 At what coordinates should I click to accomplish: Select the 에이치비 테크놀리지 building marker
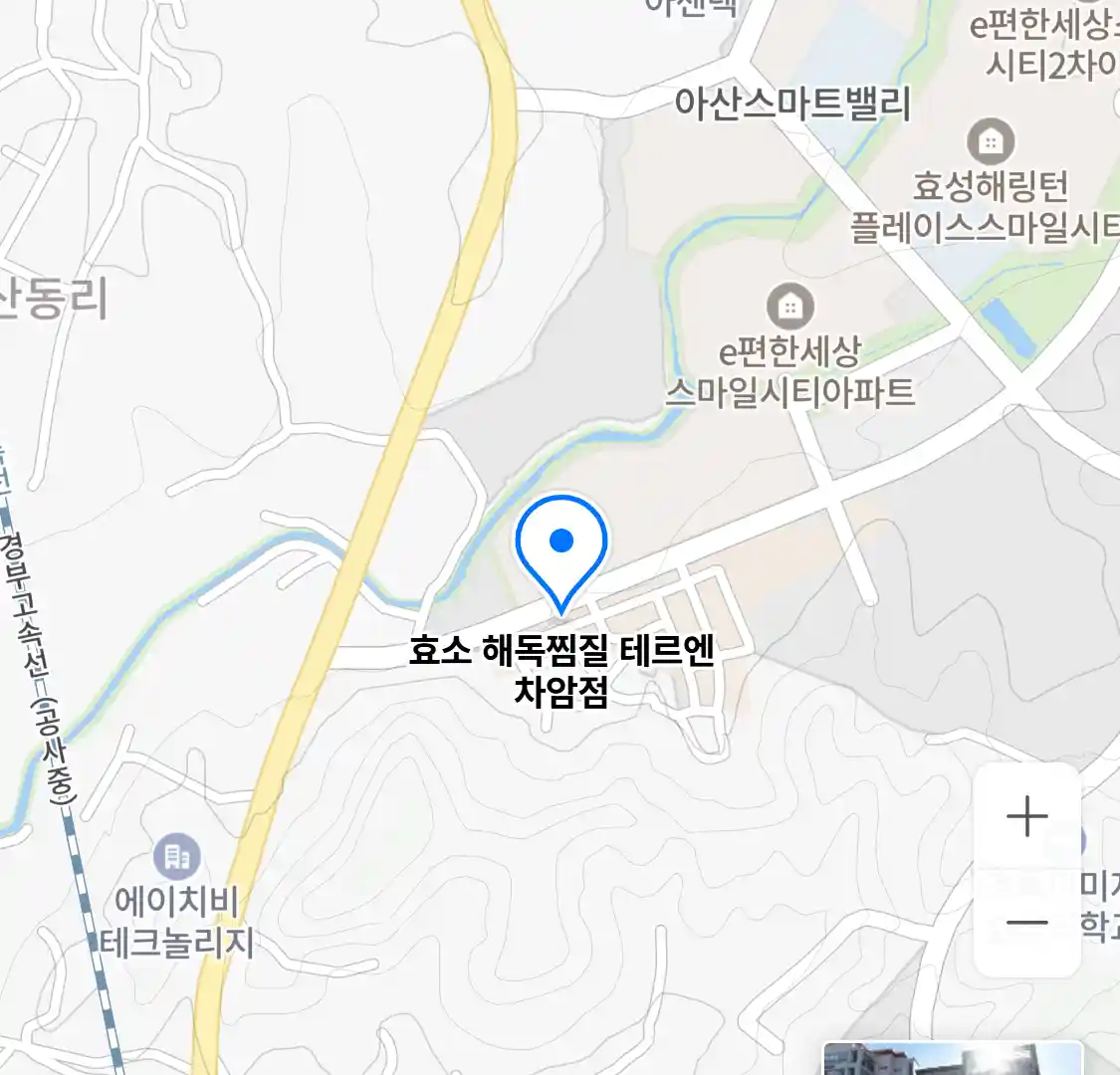tap(177, 857)
